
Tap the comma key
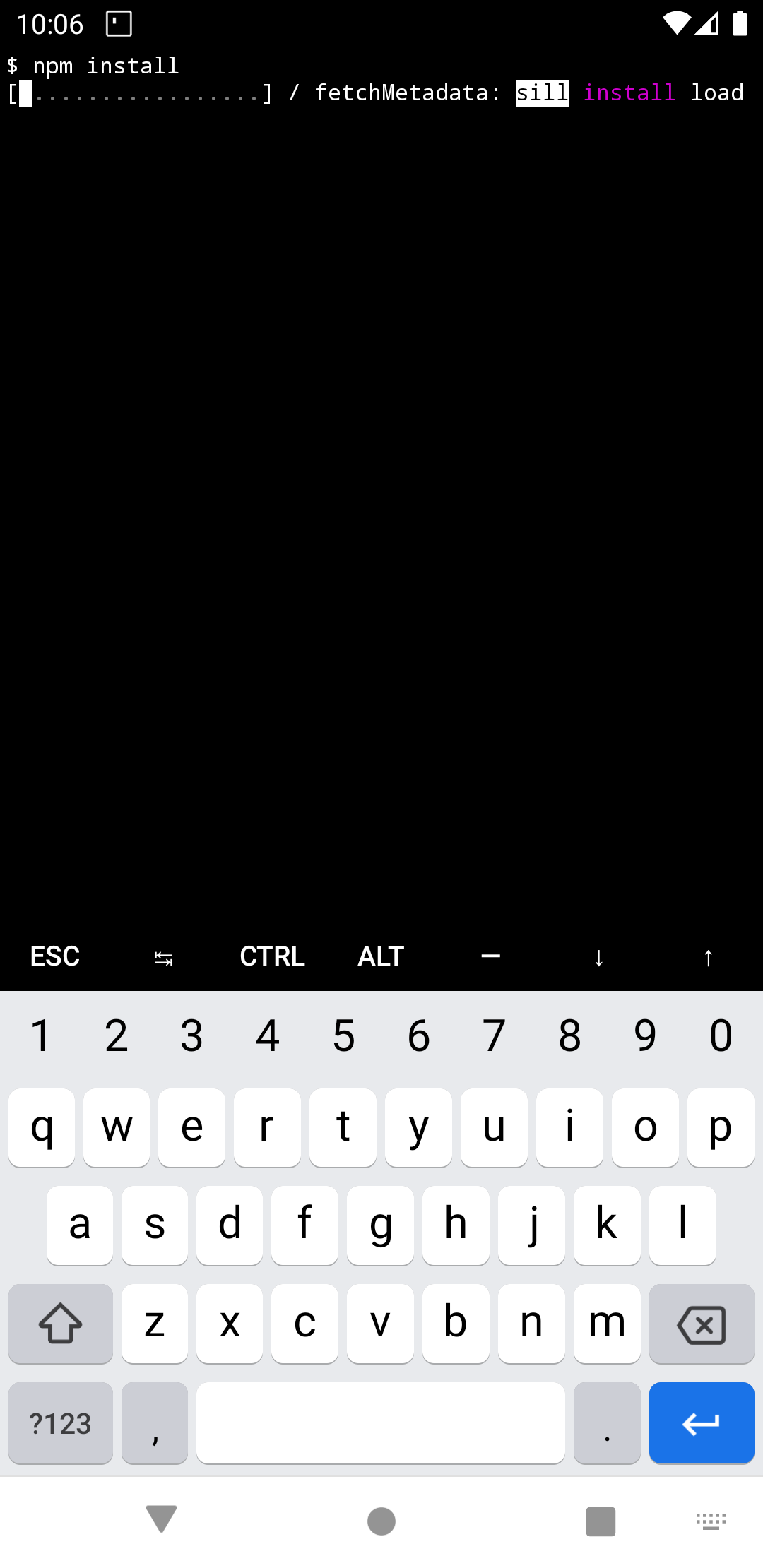point(155,1423)
